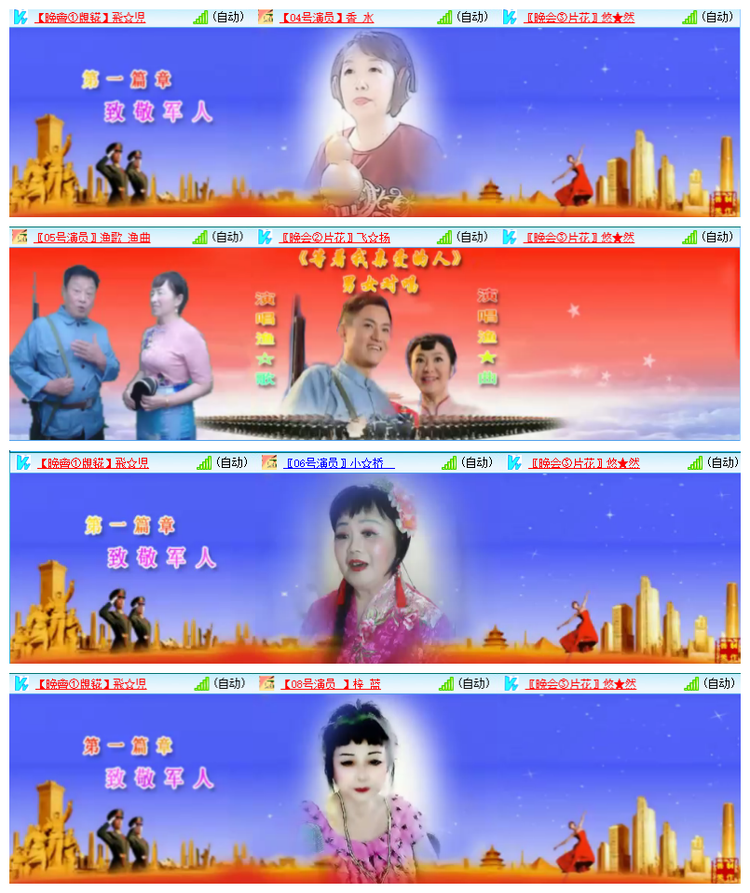Toggle (自动) next to 【05号演员】渔歌渔曲
Image resolution: width=750 pixels, height=893 pixels.
coord(228,238)
